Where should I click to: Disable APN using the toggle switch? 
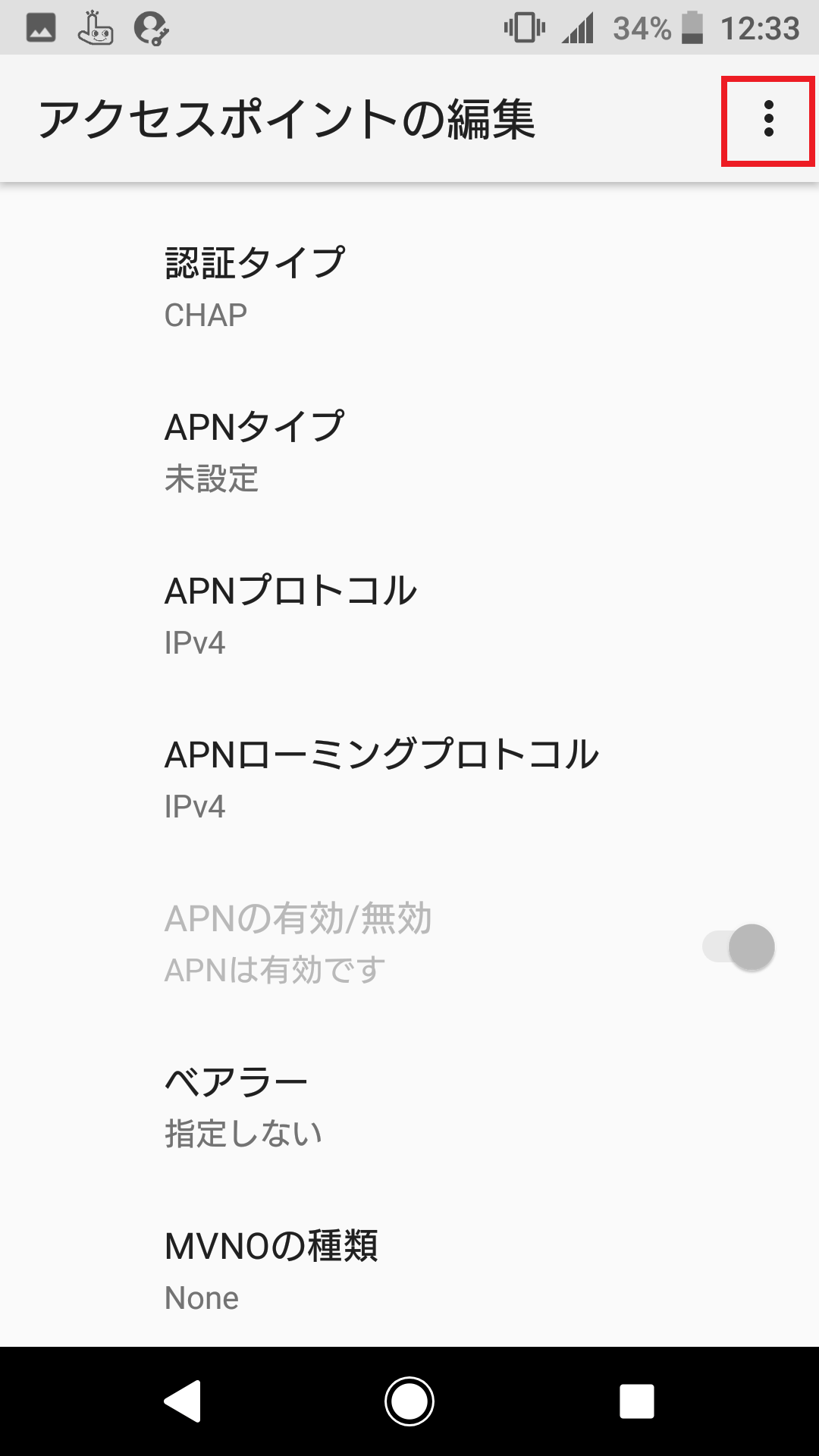point(739,946)
